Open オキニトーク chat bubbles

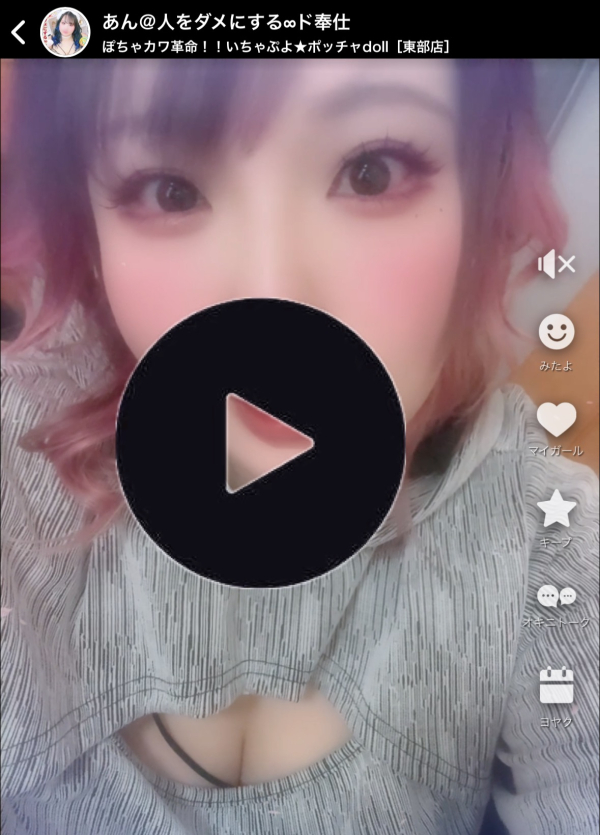tap(556, 597)
